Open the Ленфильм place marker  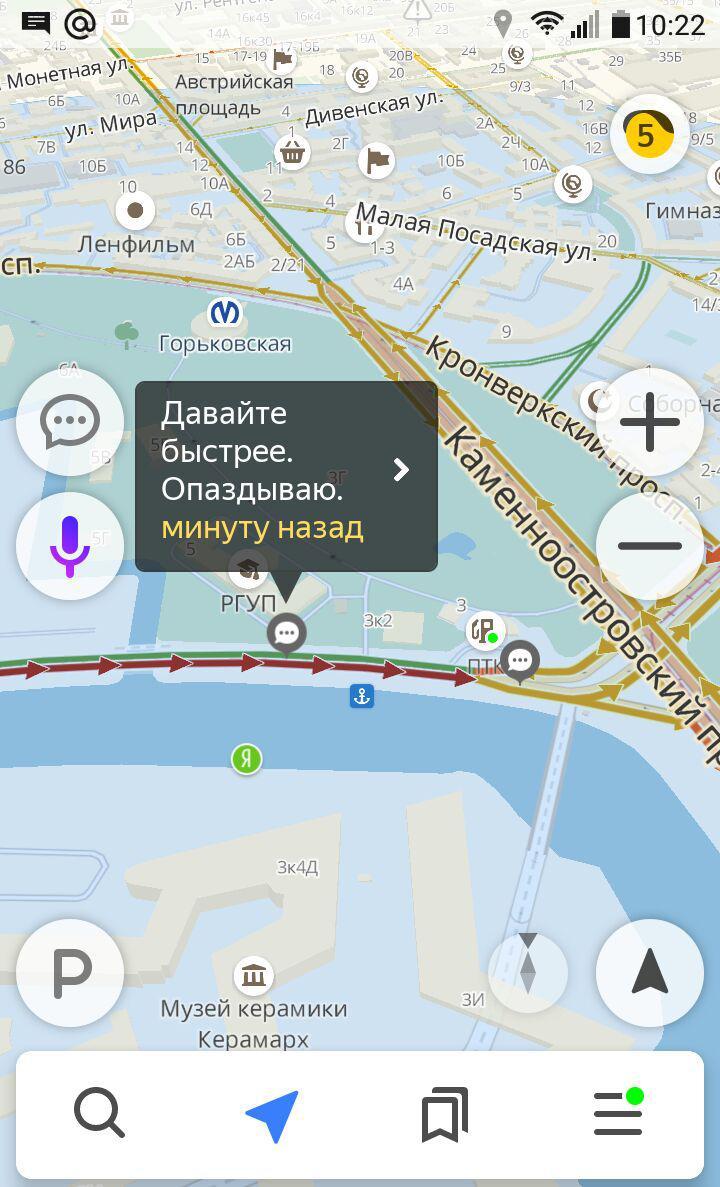coord(135,211)
